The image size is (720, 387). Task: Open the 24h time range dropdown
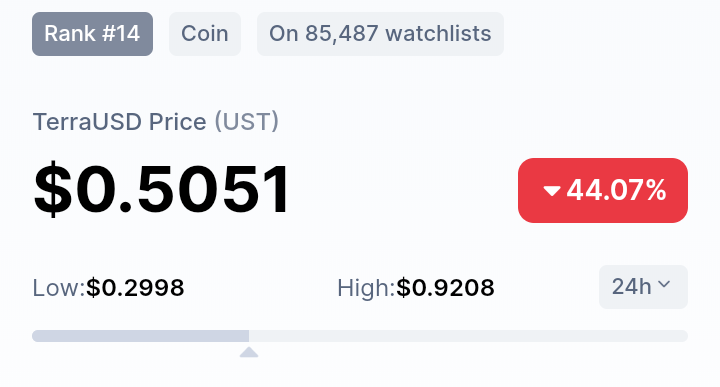[643, 287]
